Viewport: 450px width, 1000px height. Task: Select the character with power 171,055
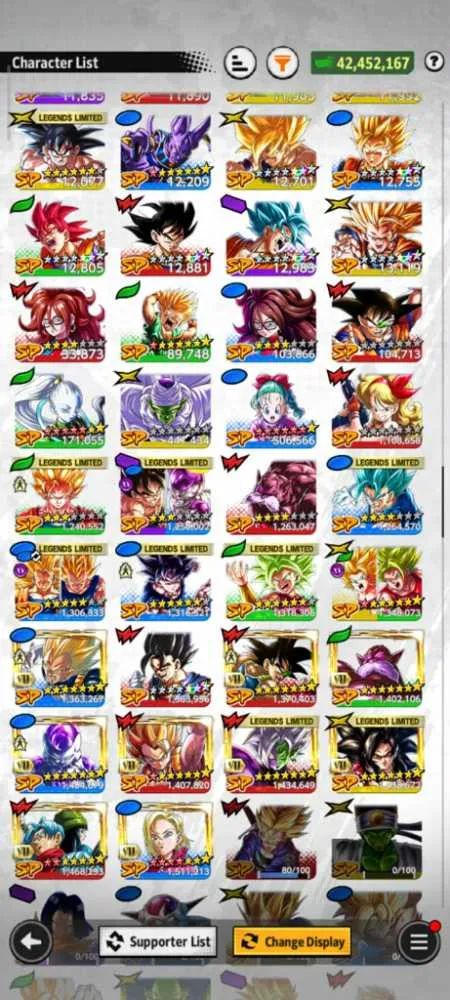(x=60, y=408)
